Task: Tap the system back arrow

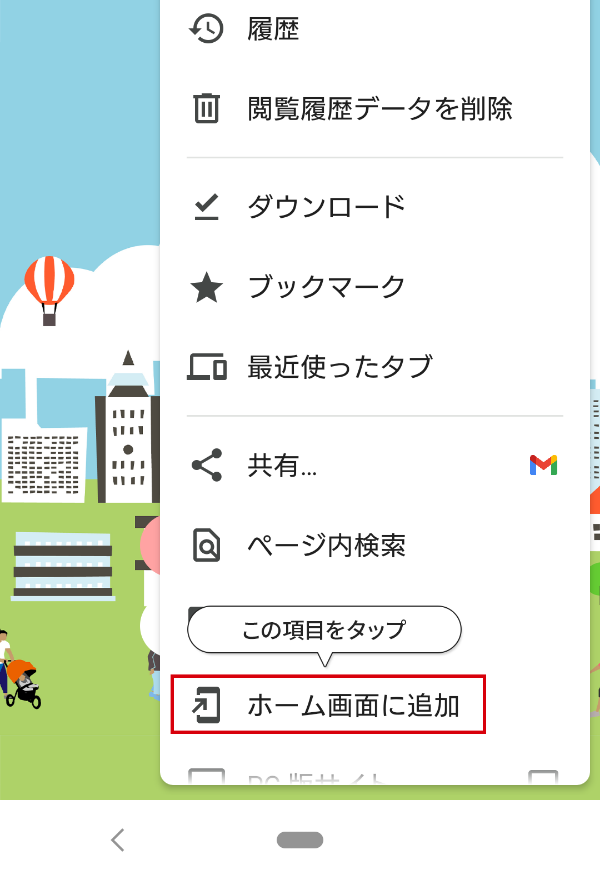Action: (118, 840)
